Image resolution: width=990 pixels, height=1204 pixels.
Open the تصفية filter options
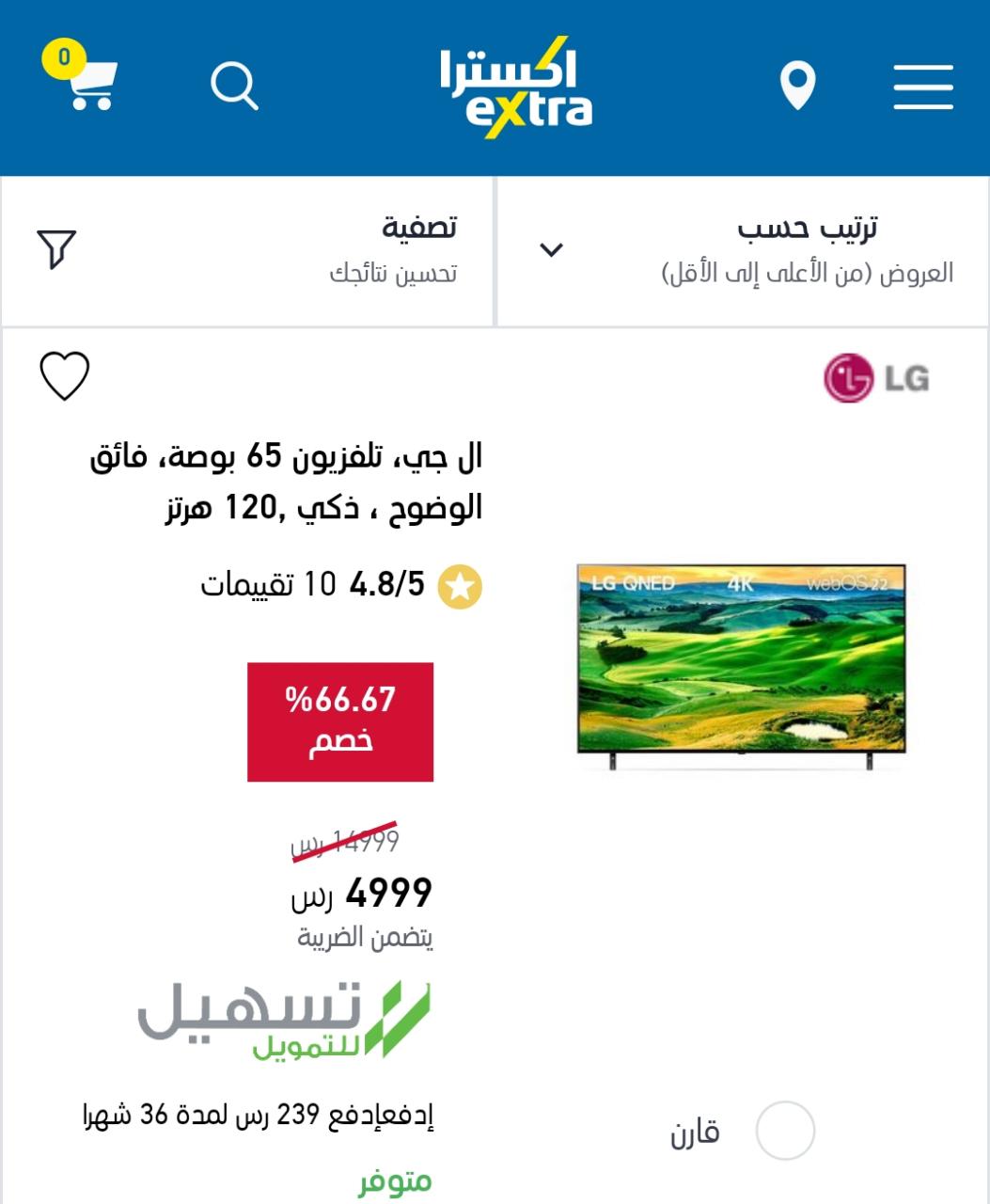click(x=247, y=250)
